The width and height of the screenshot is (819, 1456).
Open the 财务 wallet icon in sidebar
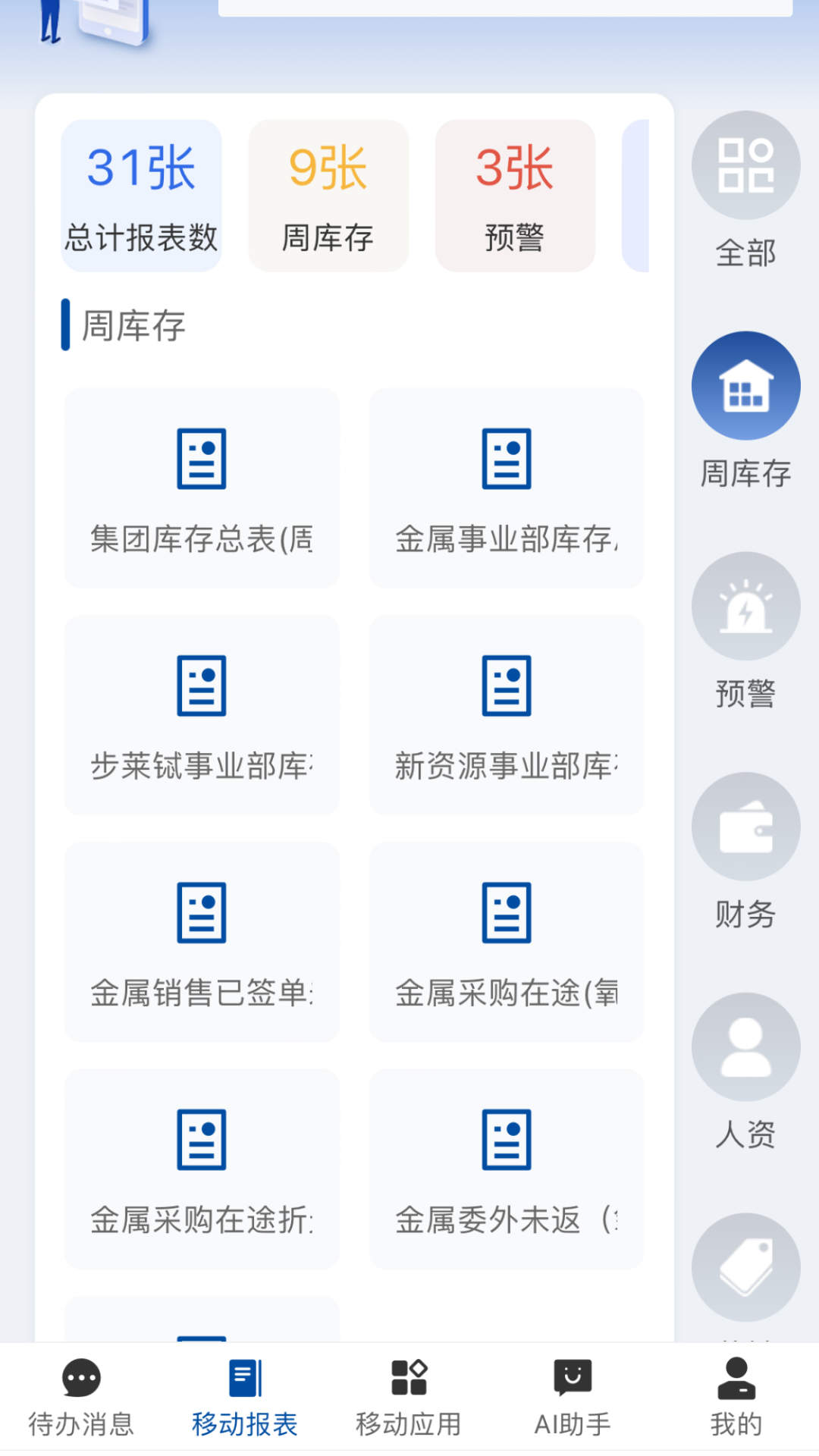(745, 826)
